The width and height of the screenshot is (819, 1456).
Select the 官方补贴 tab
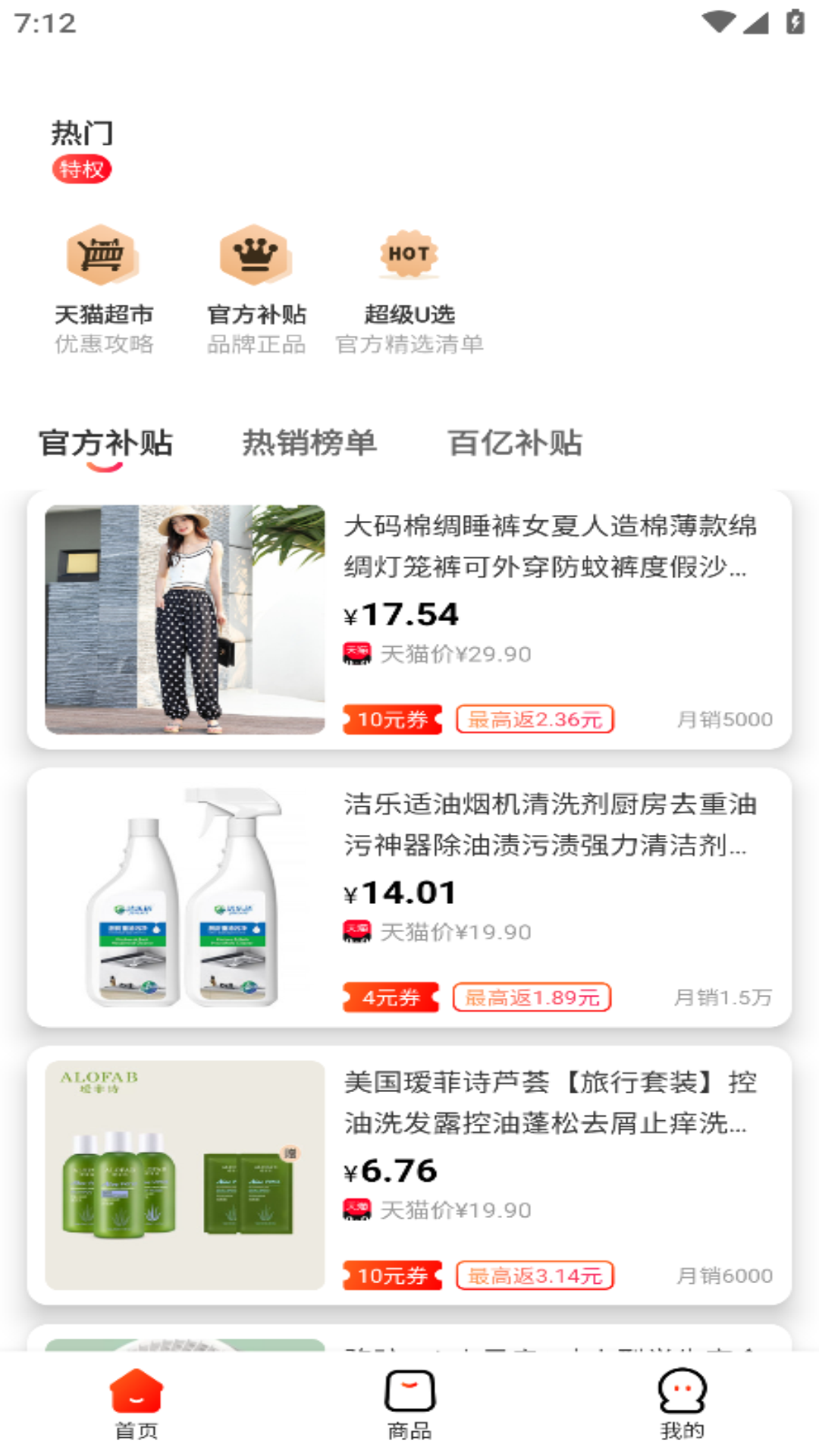pyautogui.click(x=105, y=443)
